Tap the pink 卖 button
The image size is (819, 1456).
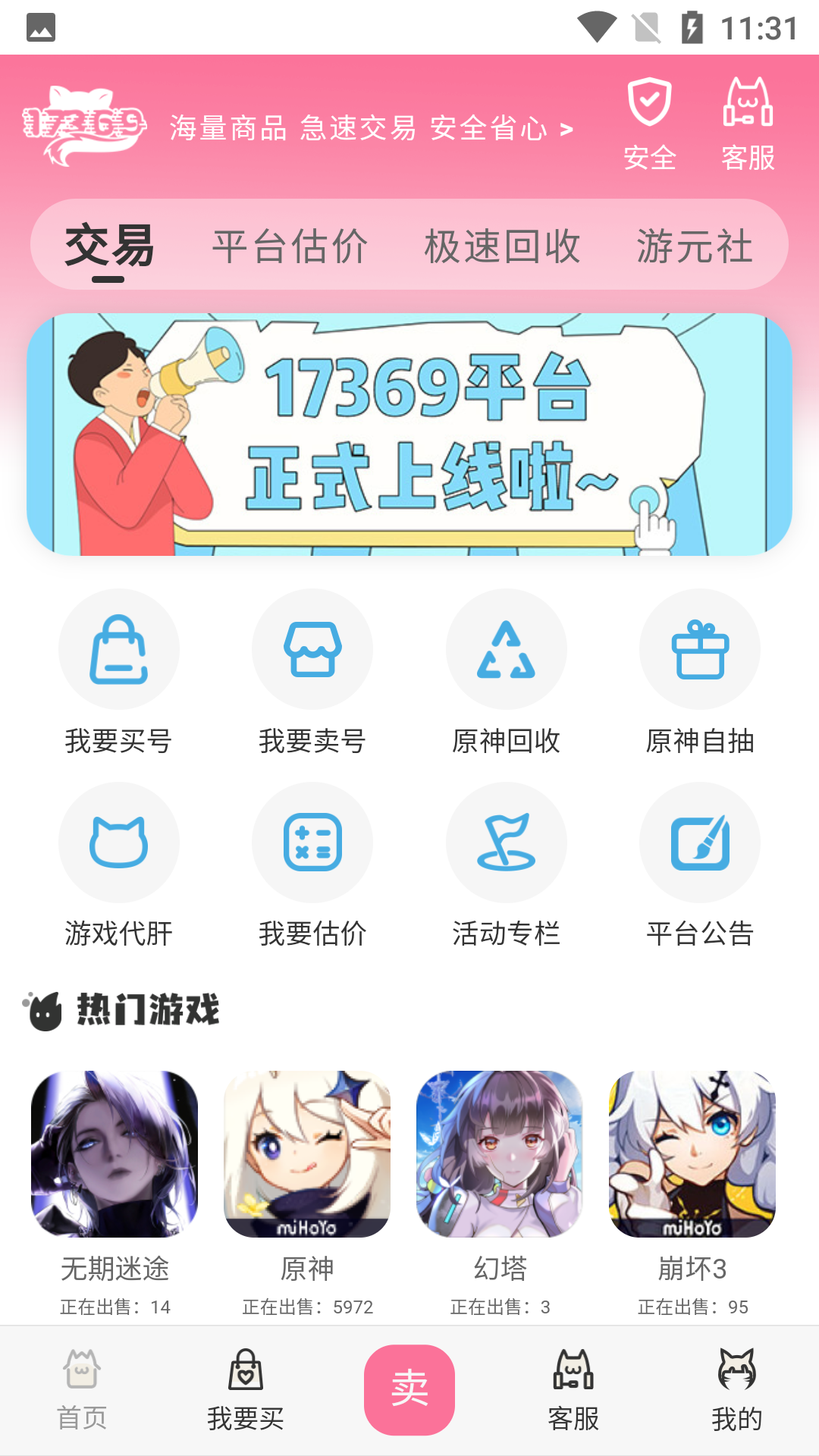tap(409, 1390)
